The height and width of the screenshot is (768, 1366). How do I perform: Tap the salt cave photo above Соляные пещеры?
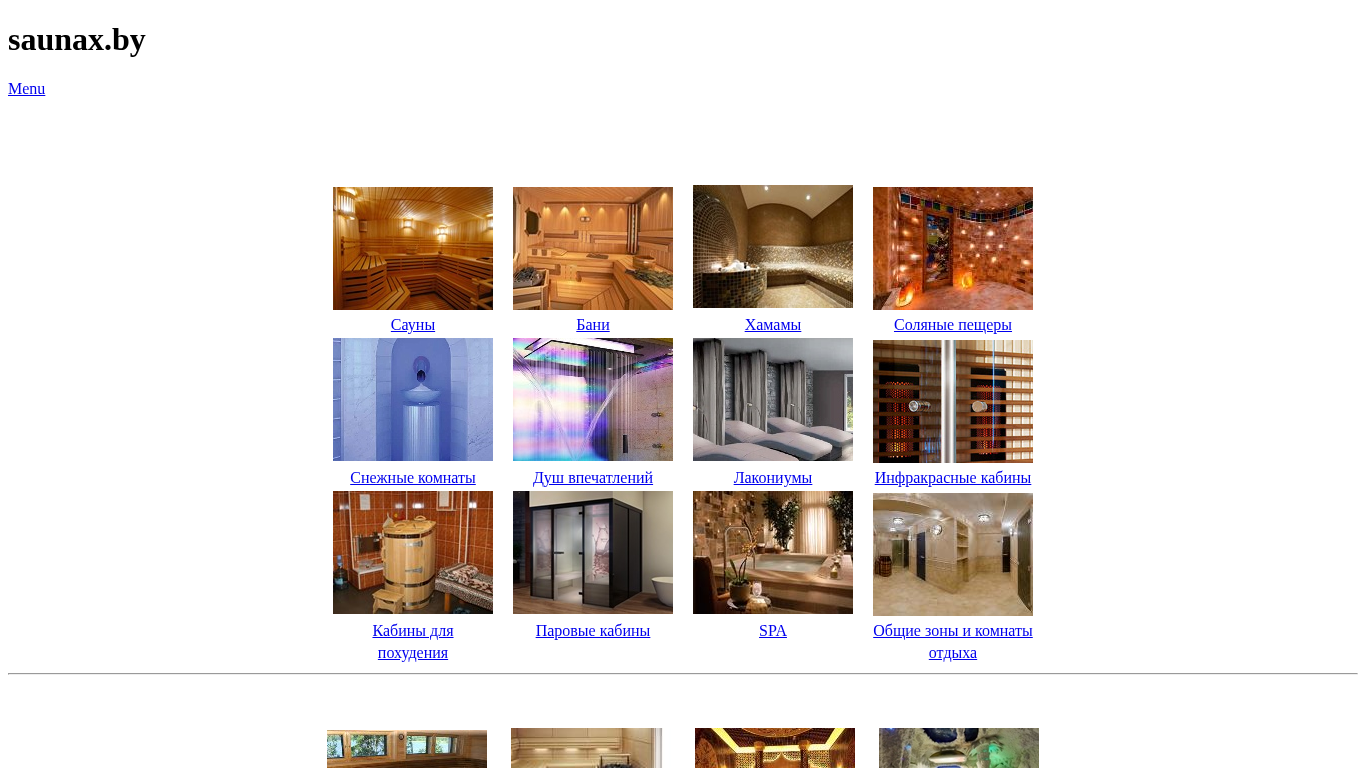(952, 248)
